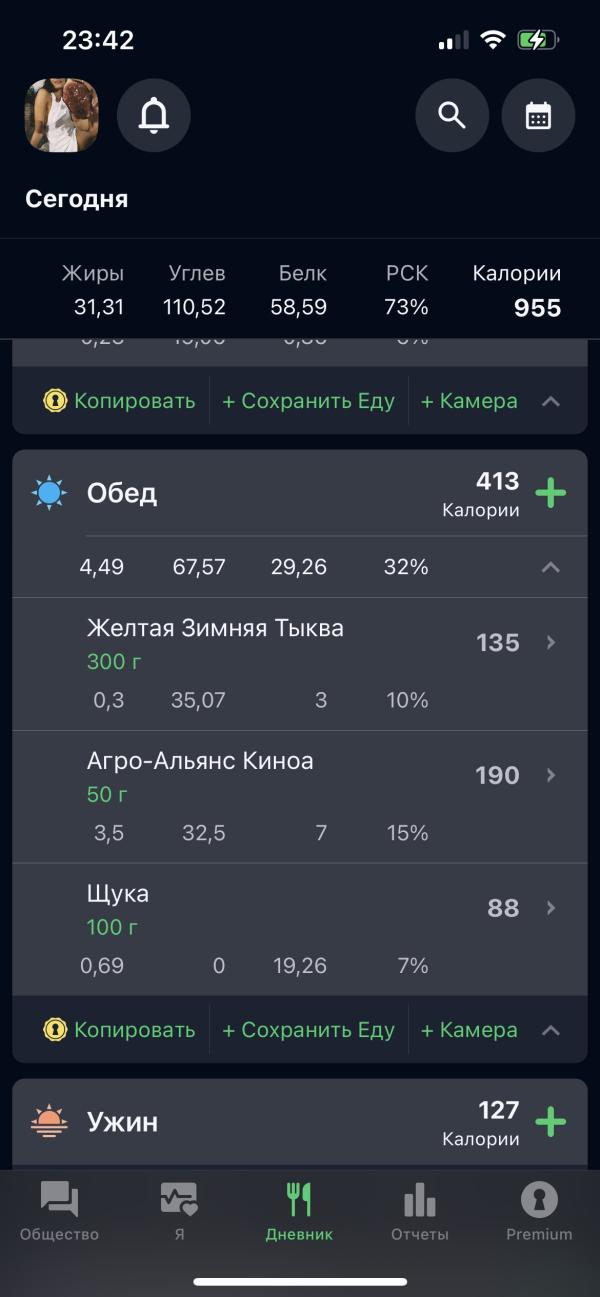This screenshot has height=1297, width=600.
Task: Switch to the Отчеты tab
Action: point(419,1210)
